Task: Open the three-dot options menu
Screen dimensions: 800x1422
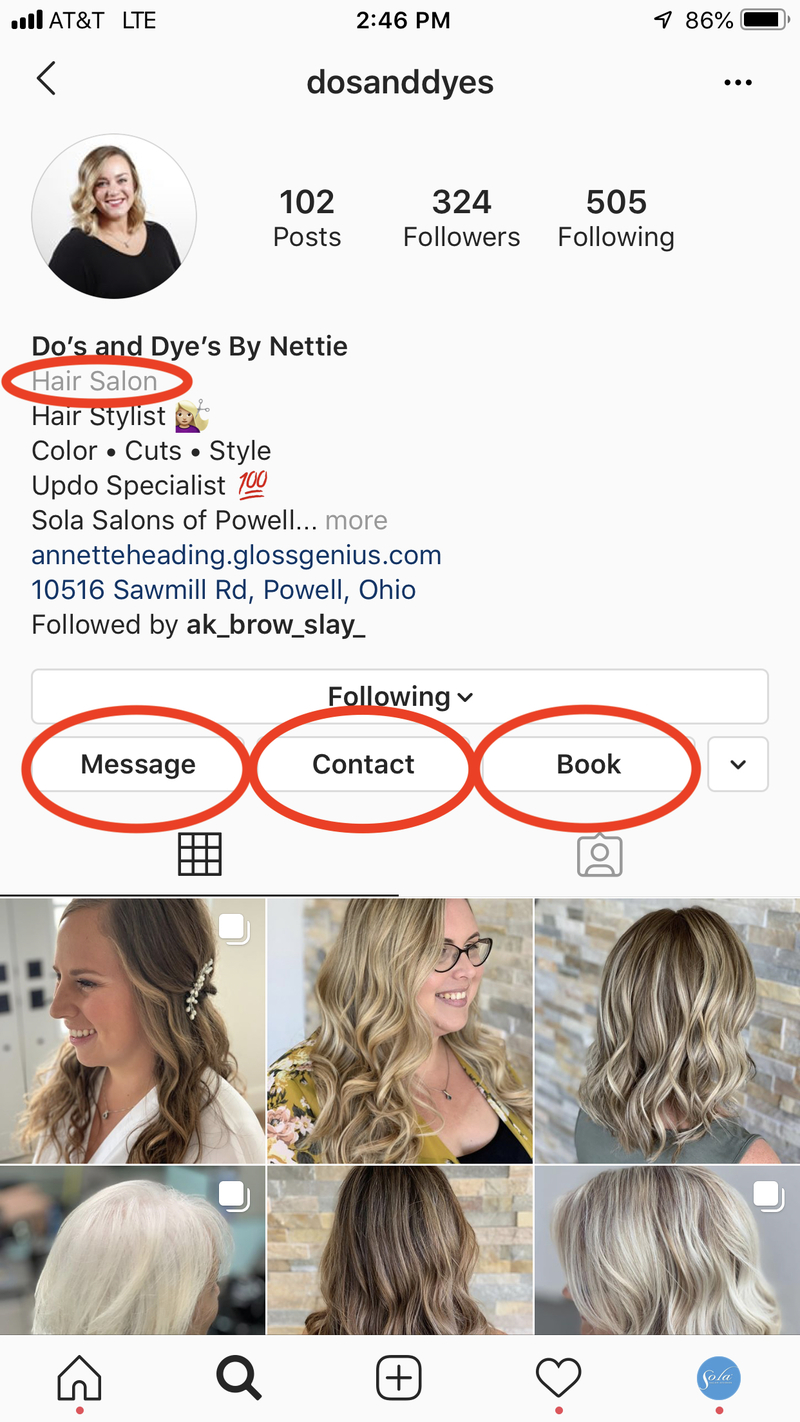Action: (x=738, y=82)
